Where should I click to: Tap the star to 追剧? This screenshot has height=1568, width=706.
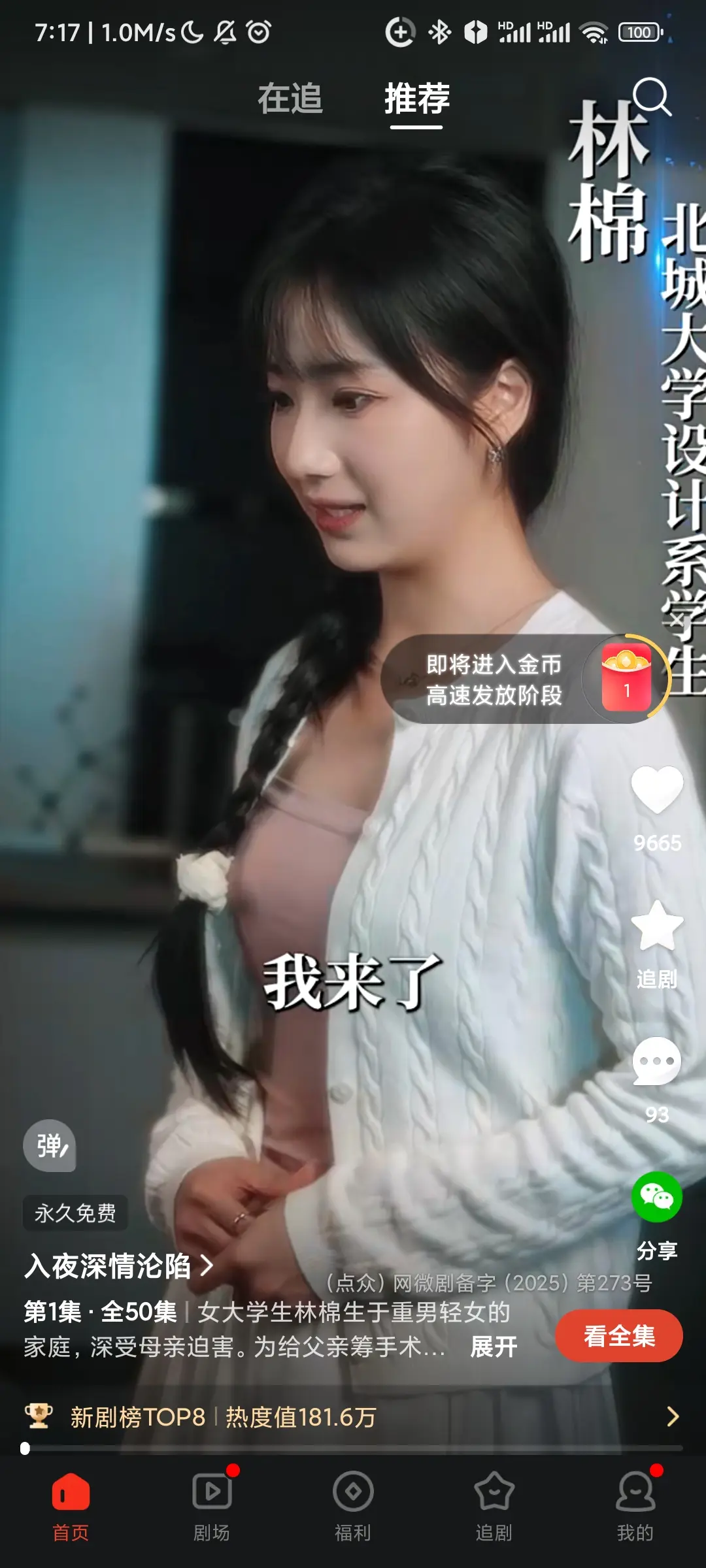[656, 926]
